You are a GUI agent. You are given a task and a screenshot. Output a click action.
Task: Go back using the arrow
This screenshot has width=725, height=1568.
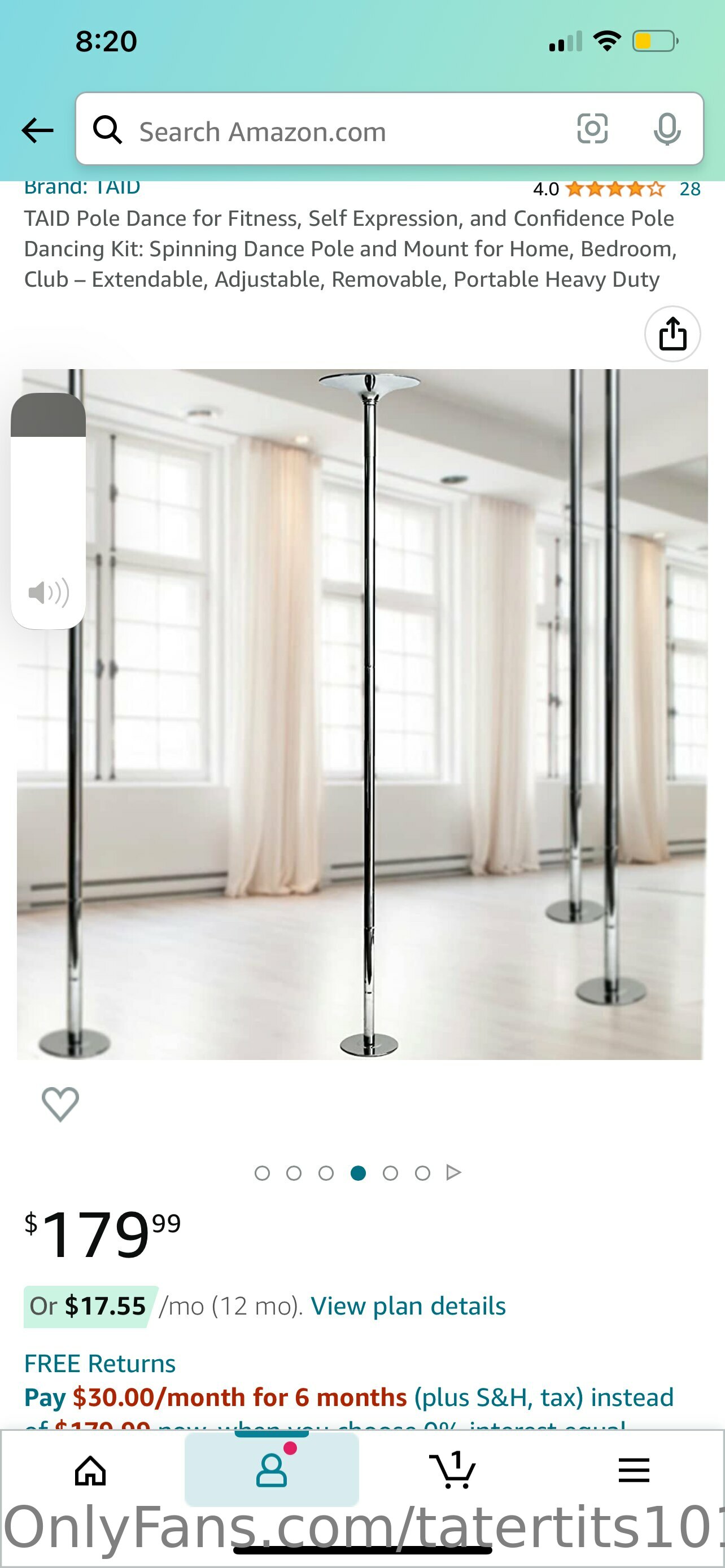(37, 130)
